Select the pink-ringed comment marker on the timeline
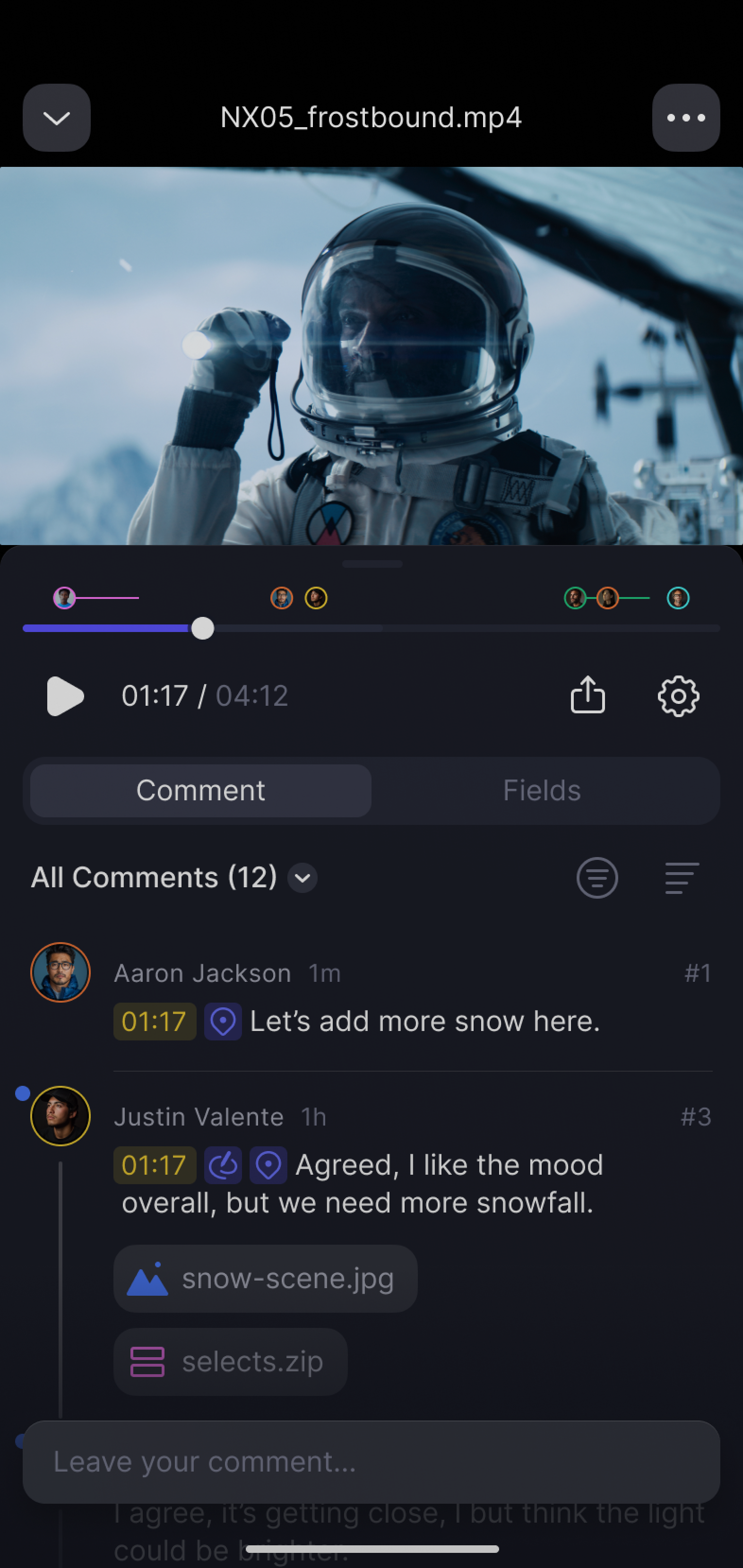The height and width of the screenshot is (1568, 743). 64,598
